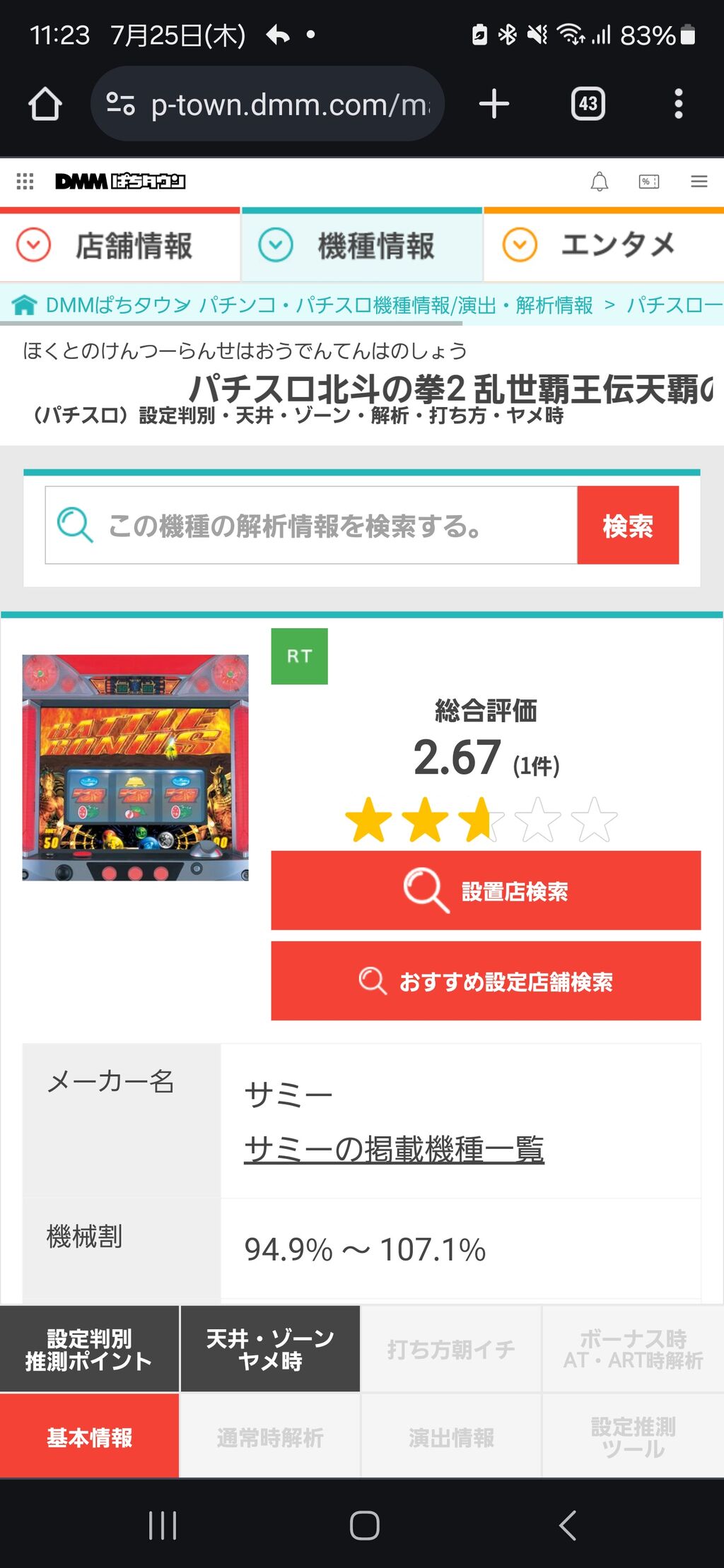Open the notifications bell icon
The width and height of the screenshot is (724, 1568).
point(599,182)
